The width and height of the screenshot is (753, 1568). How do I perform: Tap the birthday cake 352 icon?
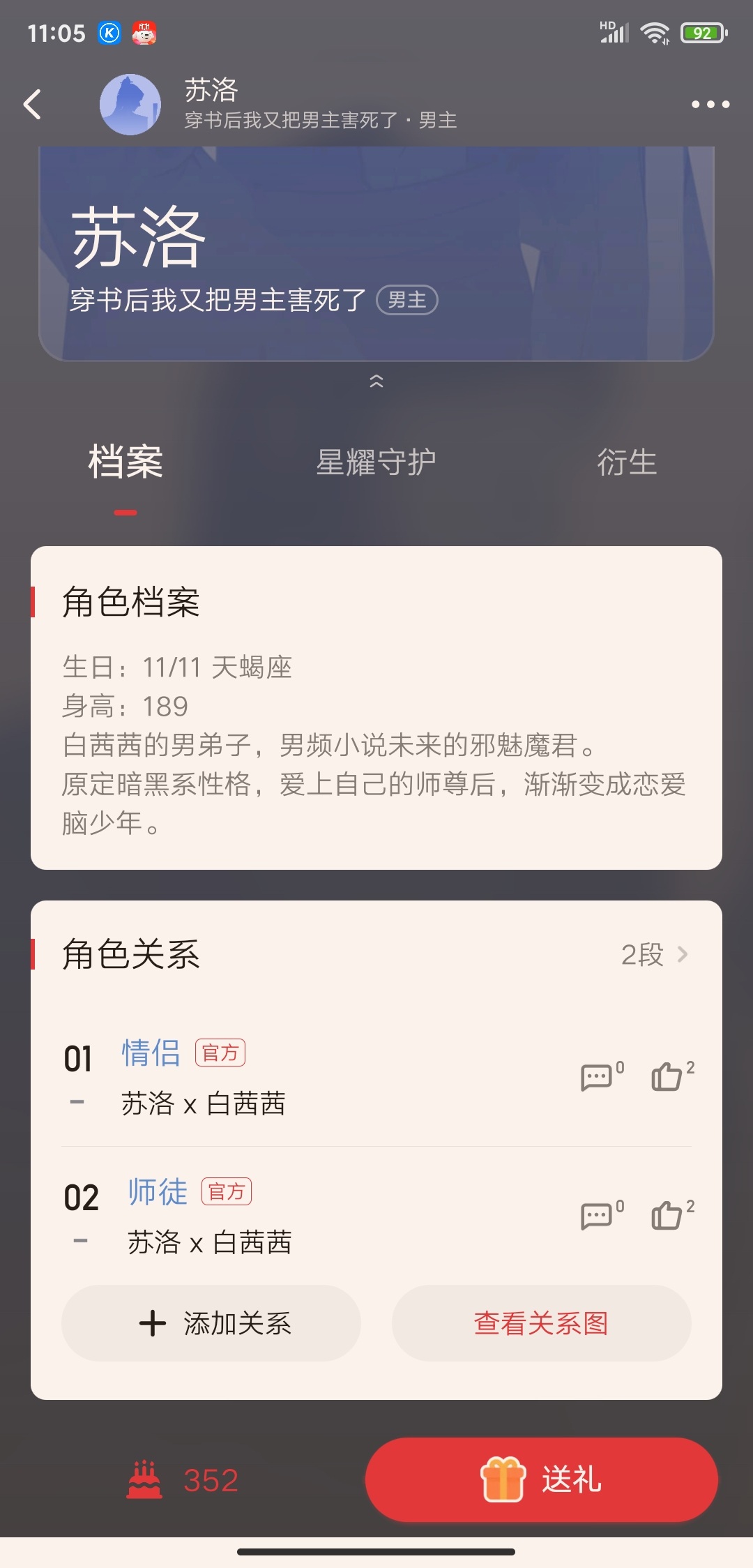pyautogui.click(x=144, y=1479)
